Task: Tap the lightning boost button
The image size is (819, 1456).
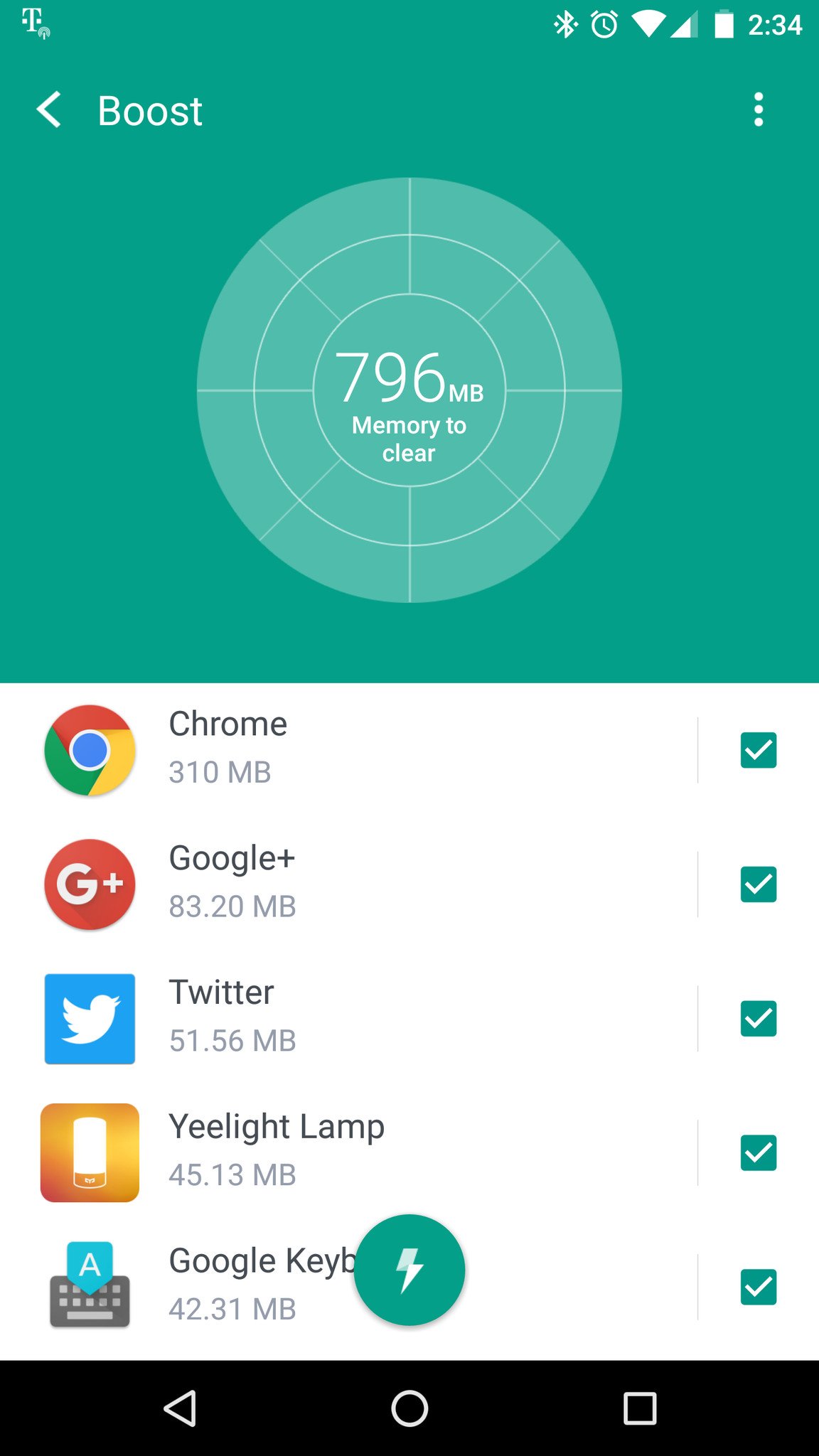Action: [409, 1270]
